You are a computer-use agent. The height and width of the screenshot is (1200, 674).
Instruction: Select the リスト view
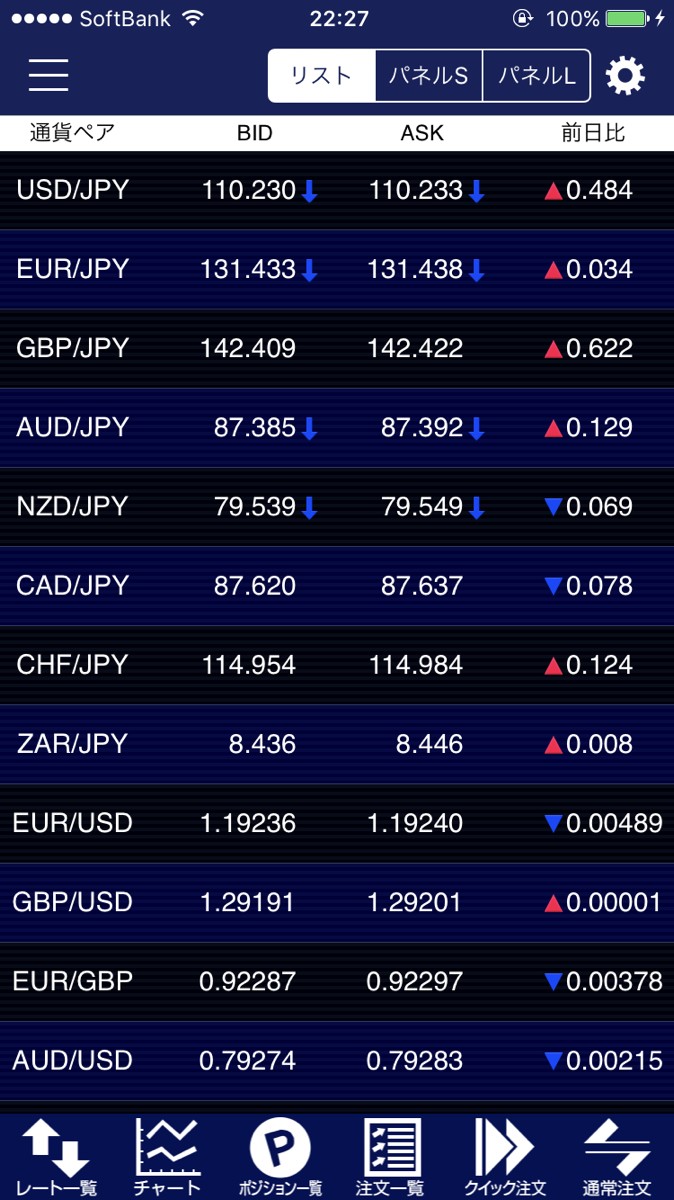[x=322, y=76]
